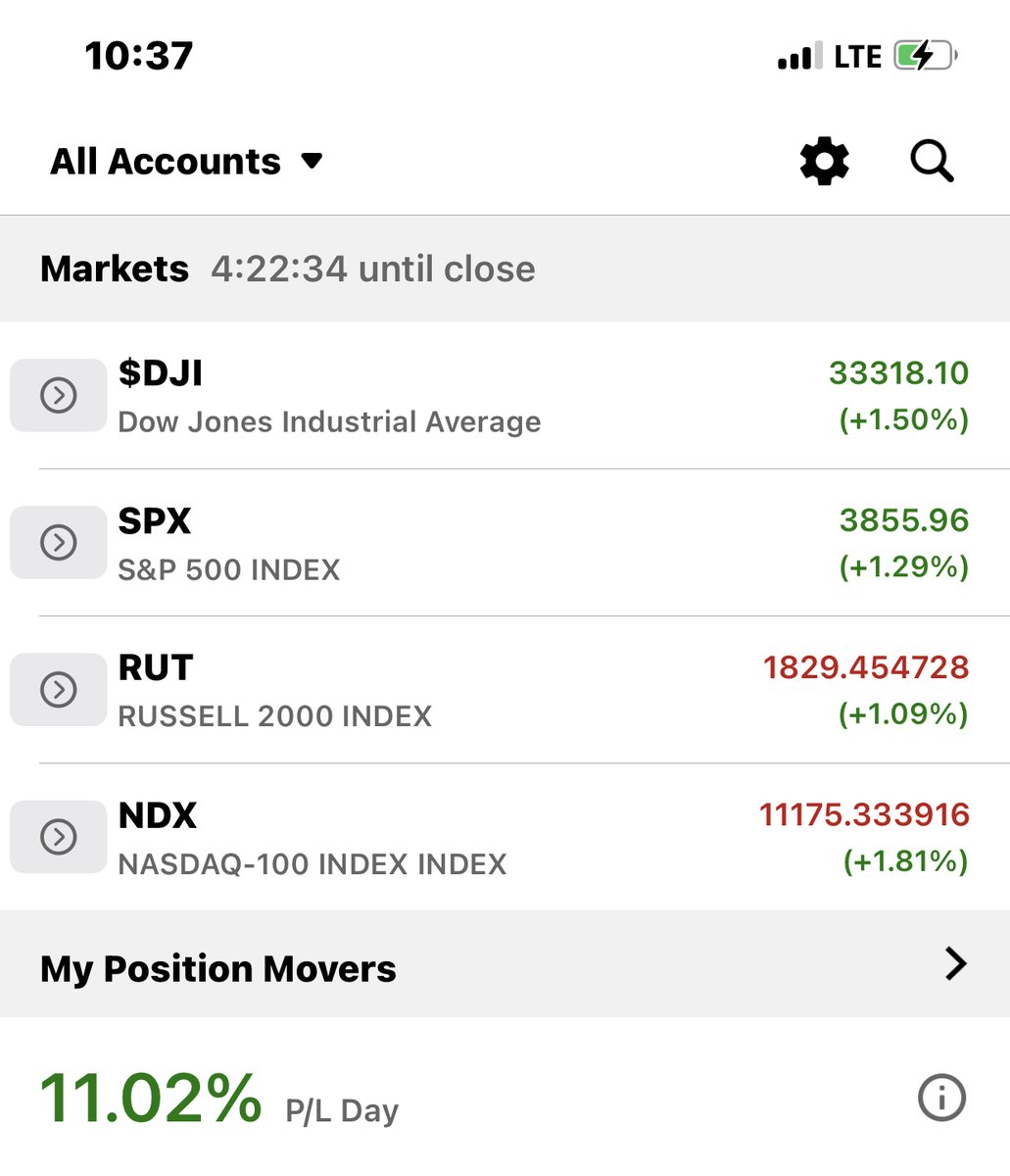
Task: Open settings via the gear icon
Action: 824,162
